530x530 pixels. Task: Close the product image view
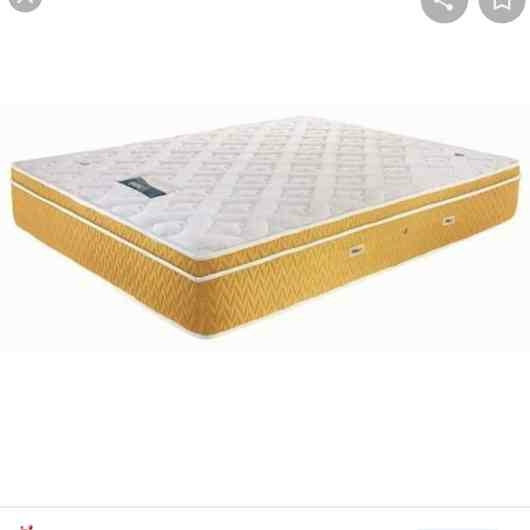(x=25, y=3)
